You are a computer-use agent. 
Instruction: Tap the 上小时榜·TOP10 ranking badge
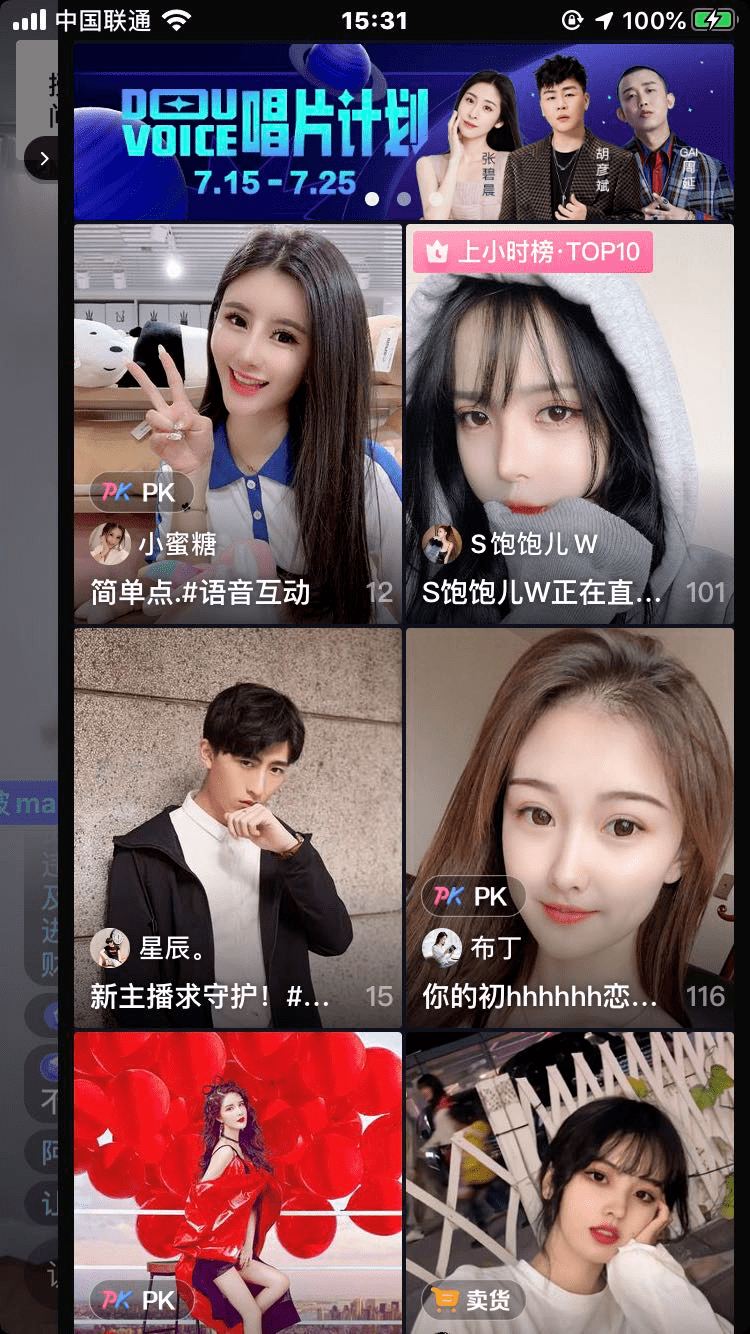point(533,252)
